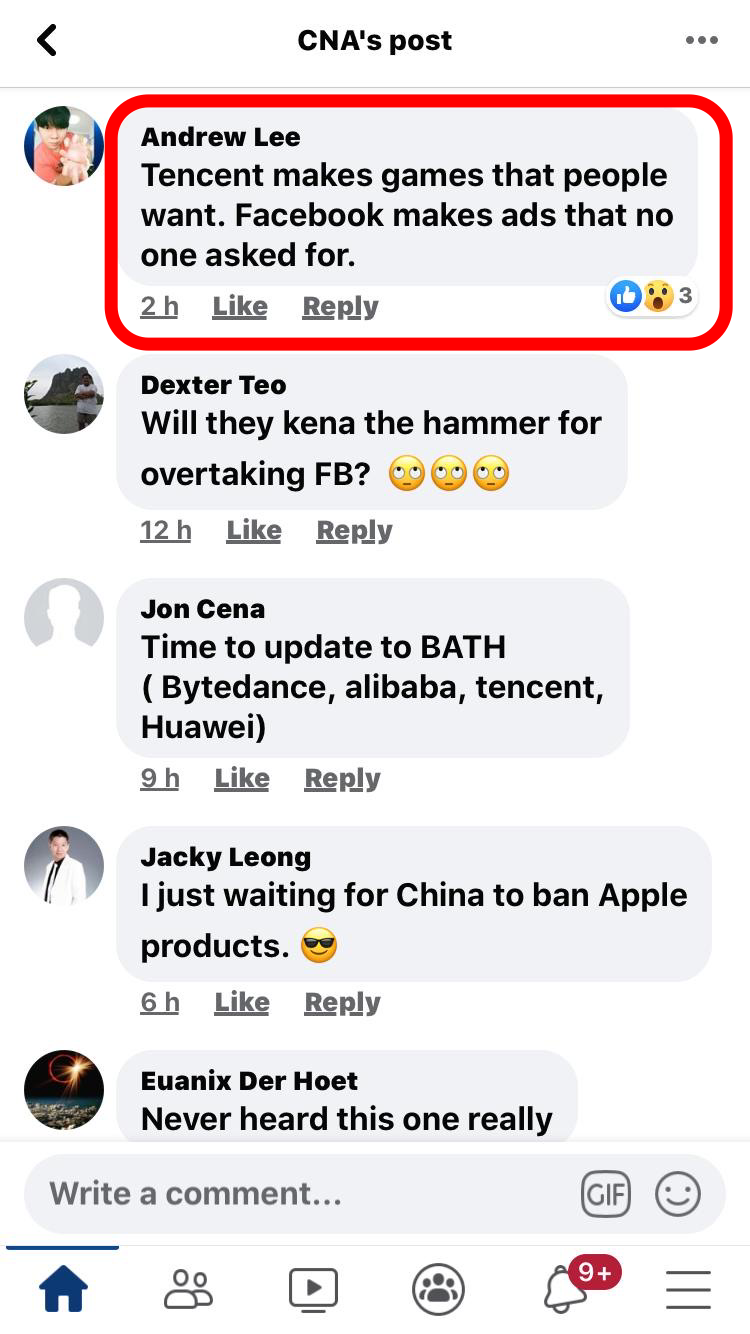Image resolution: width=750 pixels, height=1334 pixels.
Task: Reply to Andrew Lee's comment
Action: click(x=340, y=306)
